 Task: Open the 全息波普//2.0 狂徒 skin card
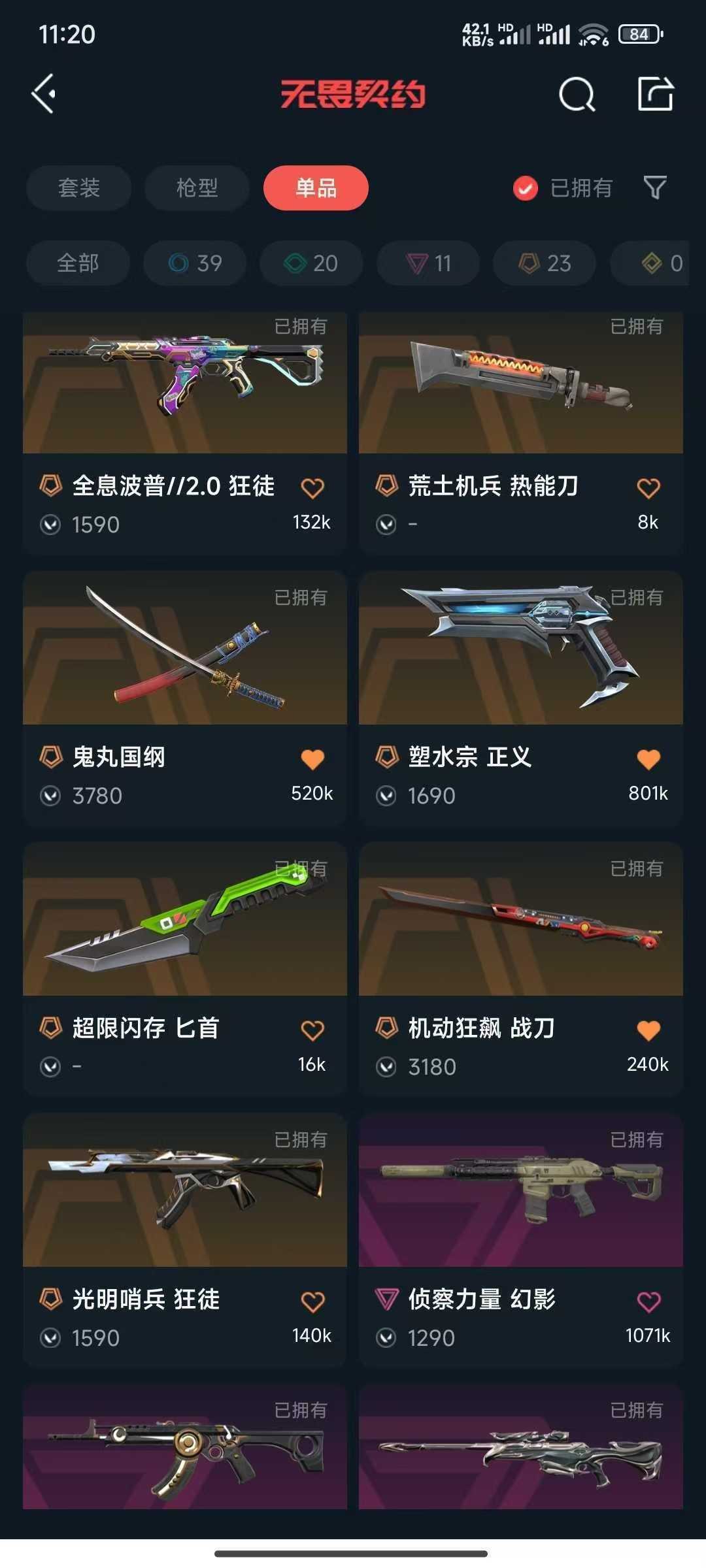184,392
